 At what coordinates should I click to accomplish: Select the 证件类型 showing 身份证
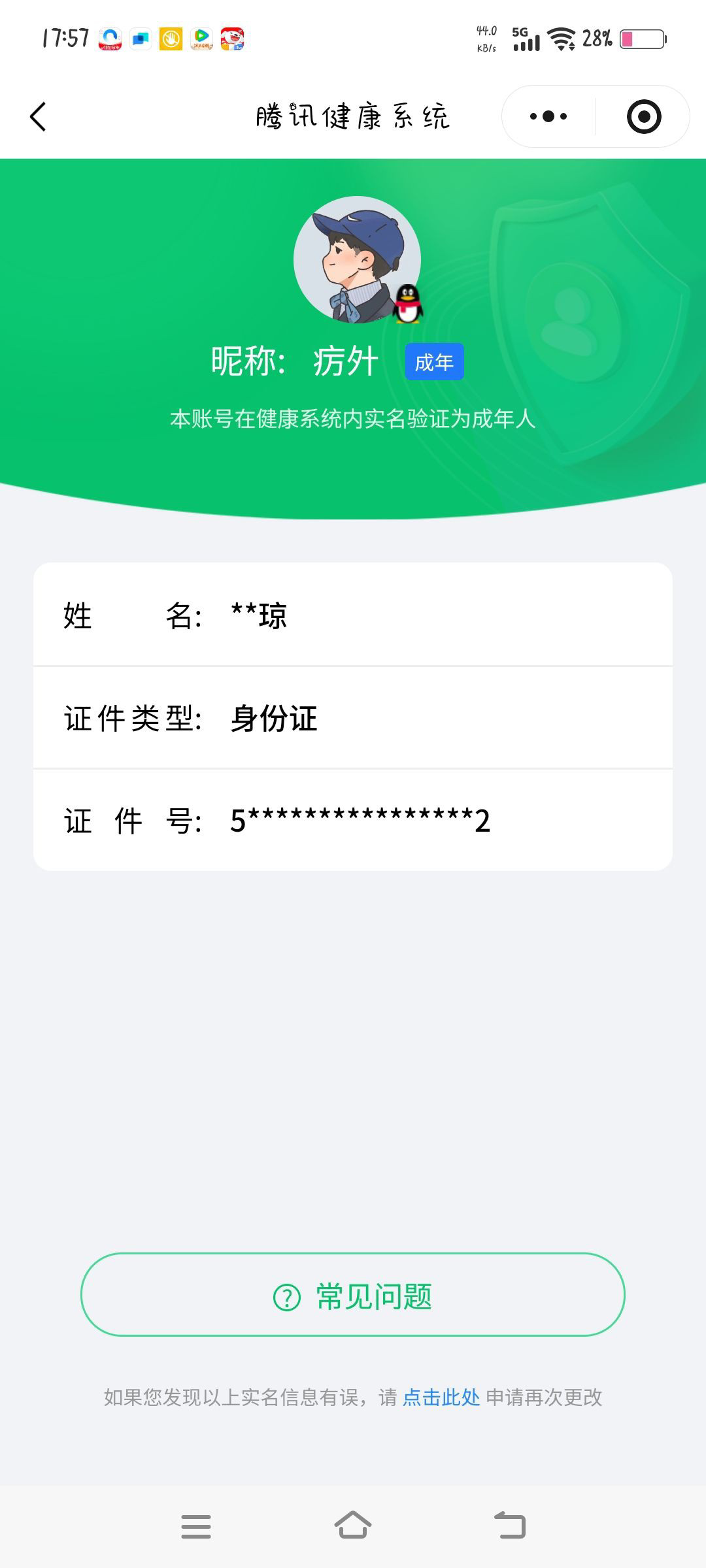click(353, 719)
